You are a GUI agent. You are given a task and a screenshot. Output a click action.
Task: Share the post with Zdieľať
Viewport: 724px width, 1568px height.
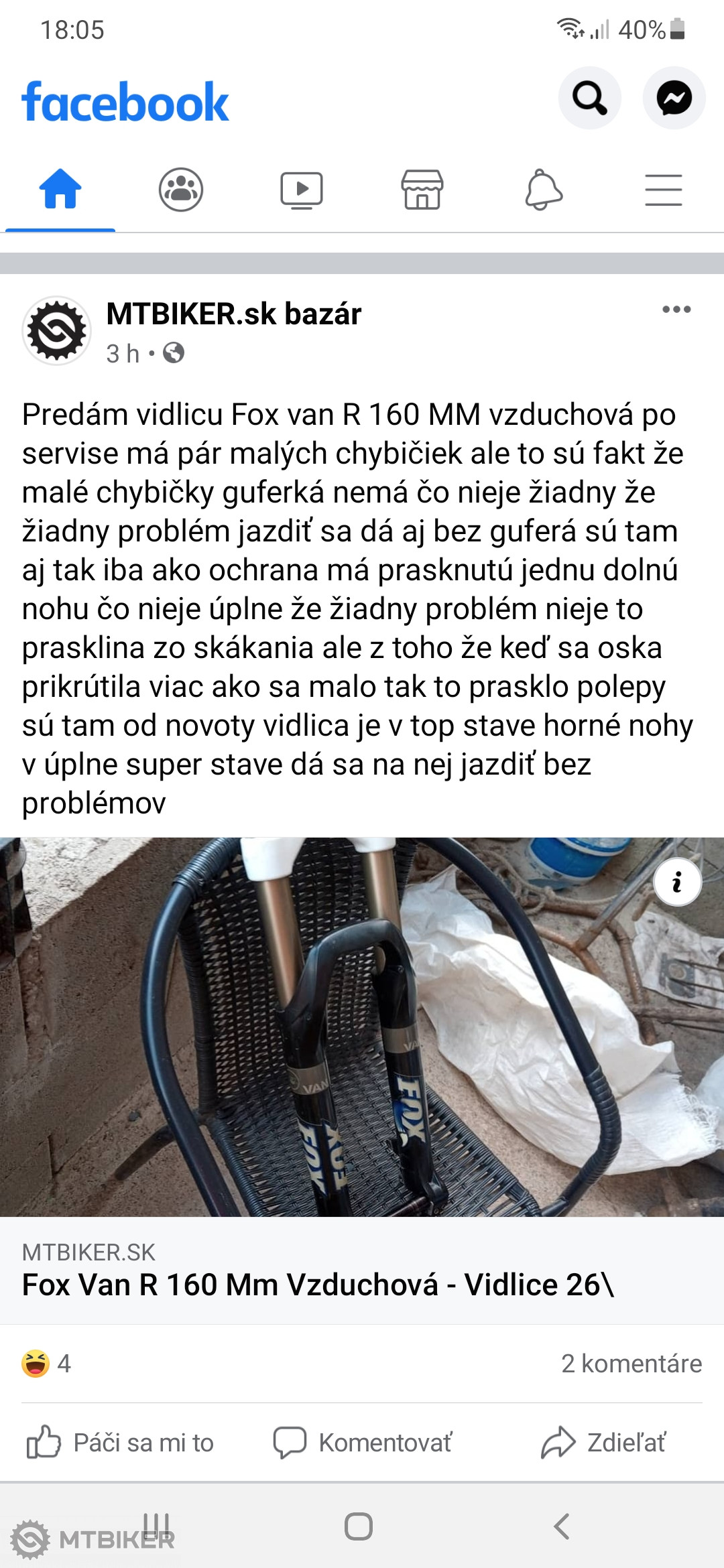coord(603,1442)
